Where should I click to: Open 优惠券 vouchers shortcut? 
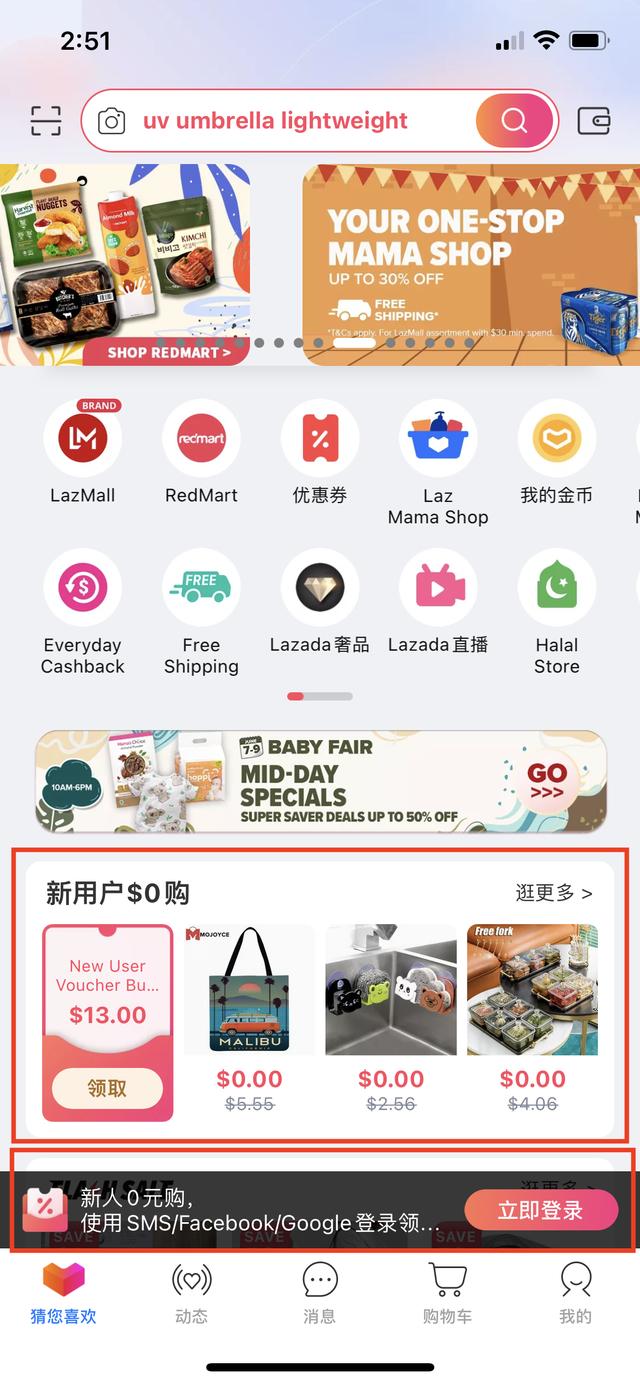pyautogui.click(x=320, y=440)
